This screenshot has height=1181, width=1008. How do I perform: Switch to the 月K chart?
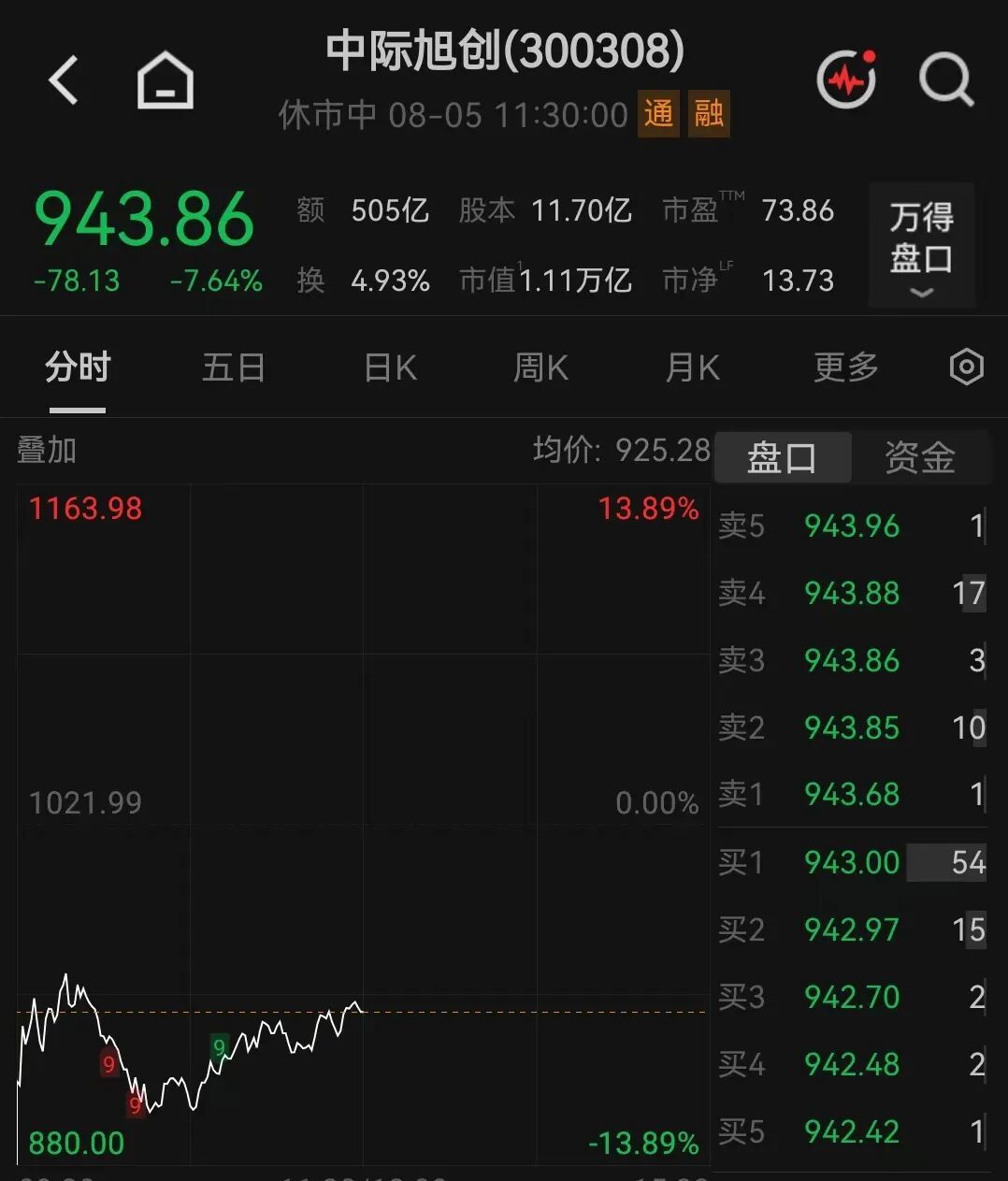tap(692, 367)
